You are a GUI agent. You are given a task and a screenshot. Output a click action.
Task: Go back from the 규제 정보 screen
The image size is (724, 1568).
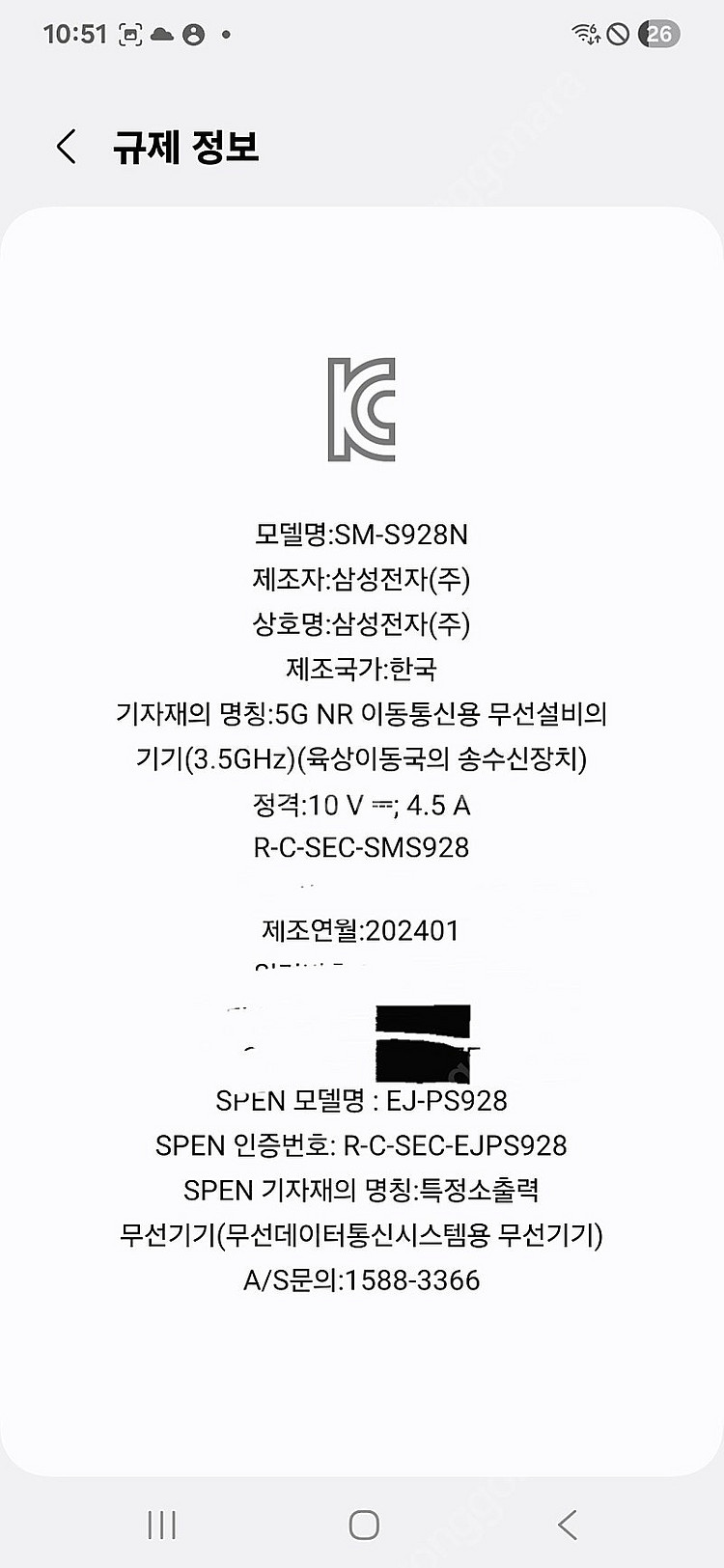tap(66, 147)
